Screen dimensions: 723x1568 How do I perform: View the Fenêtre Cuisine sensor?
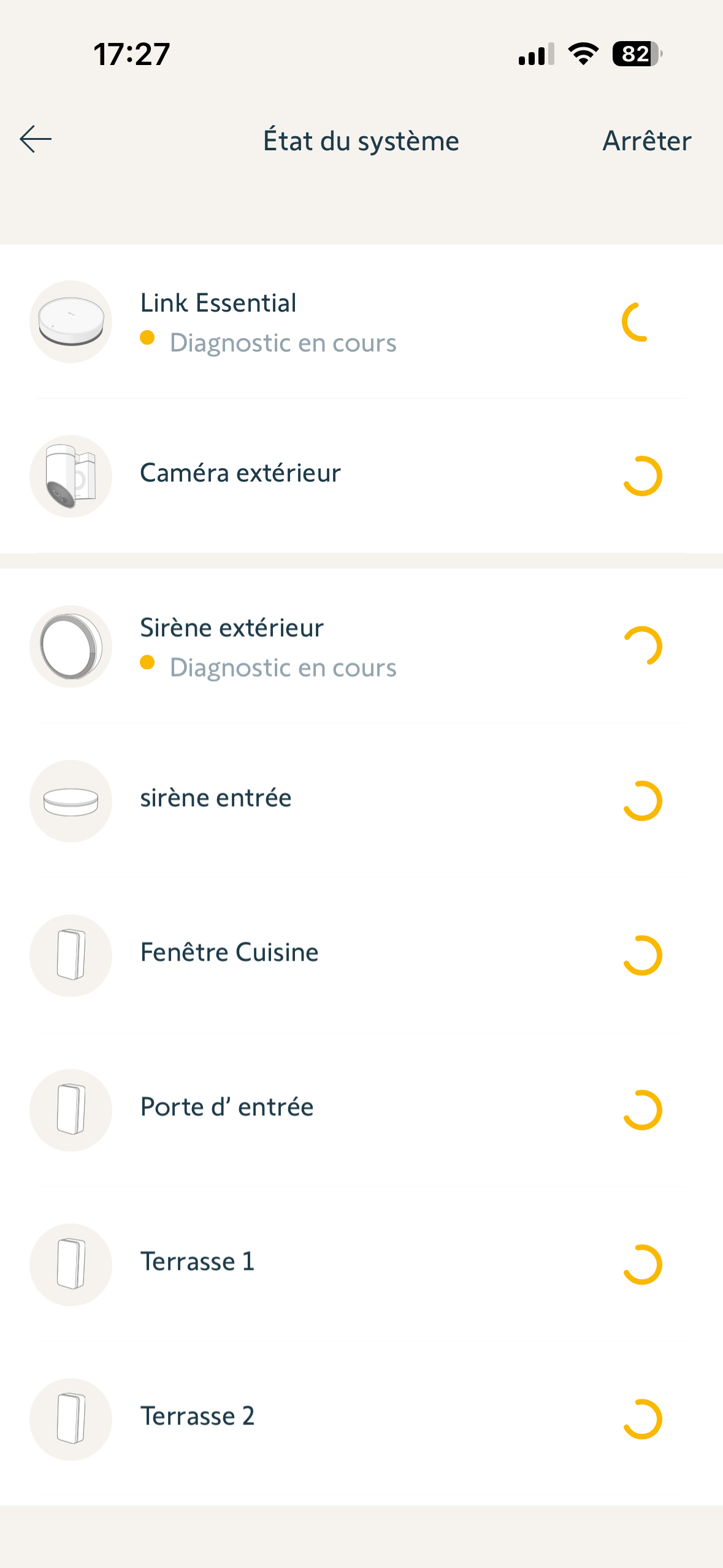[361, 955]
